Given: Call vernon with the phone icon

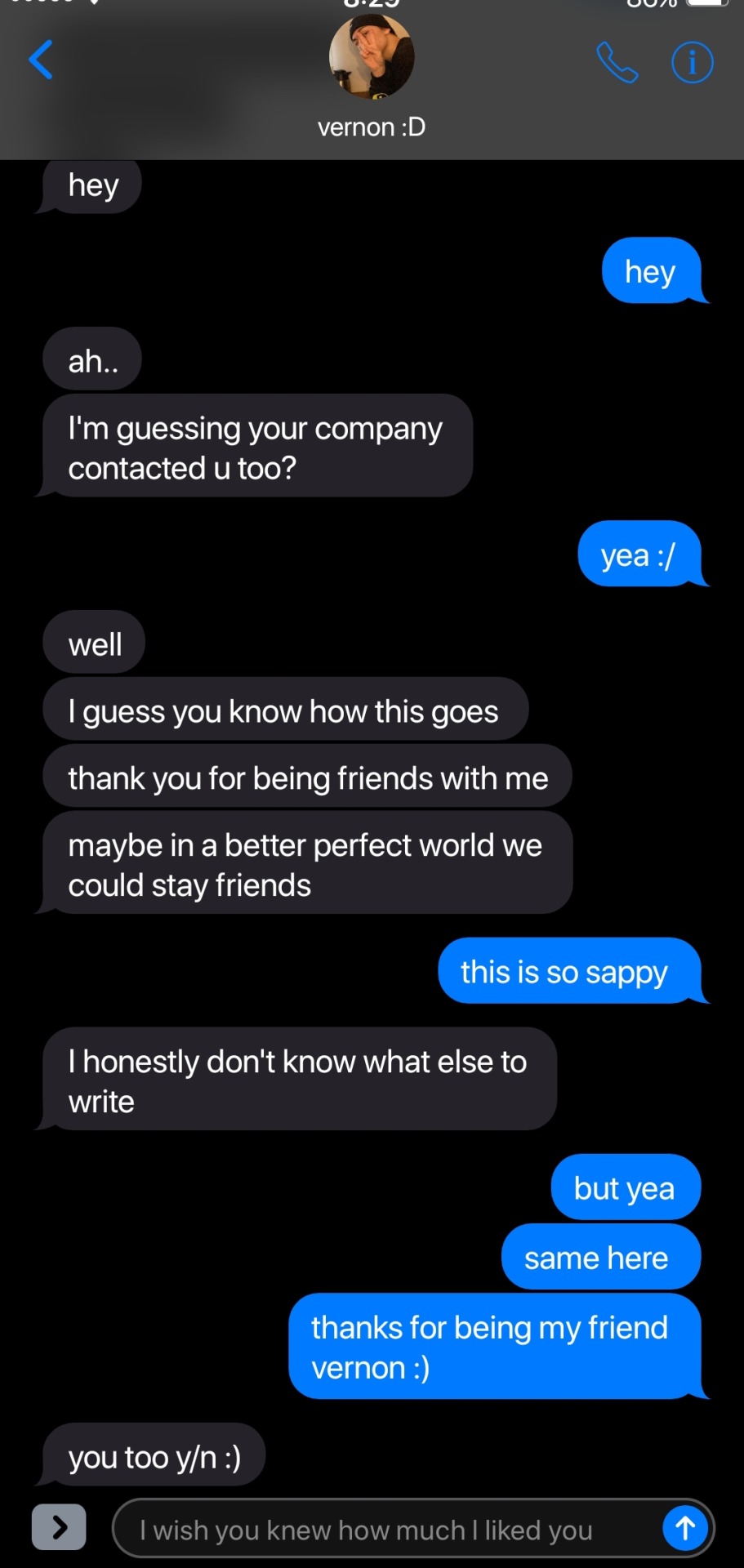Looking at the screenshot, I should [x=617, y=63].
